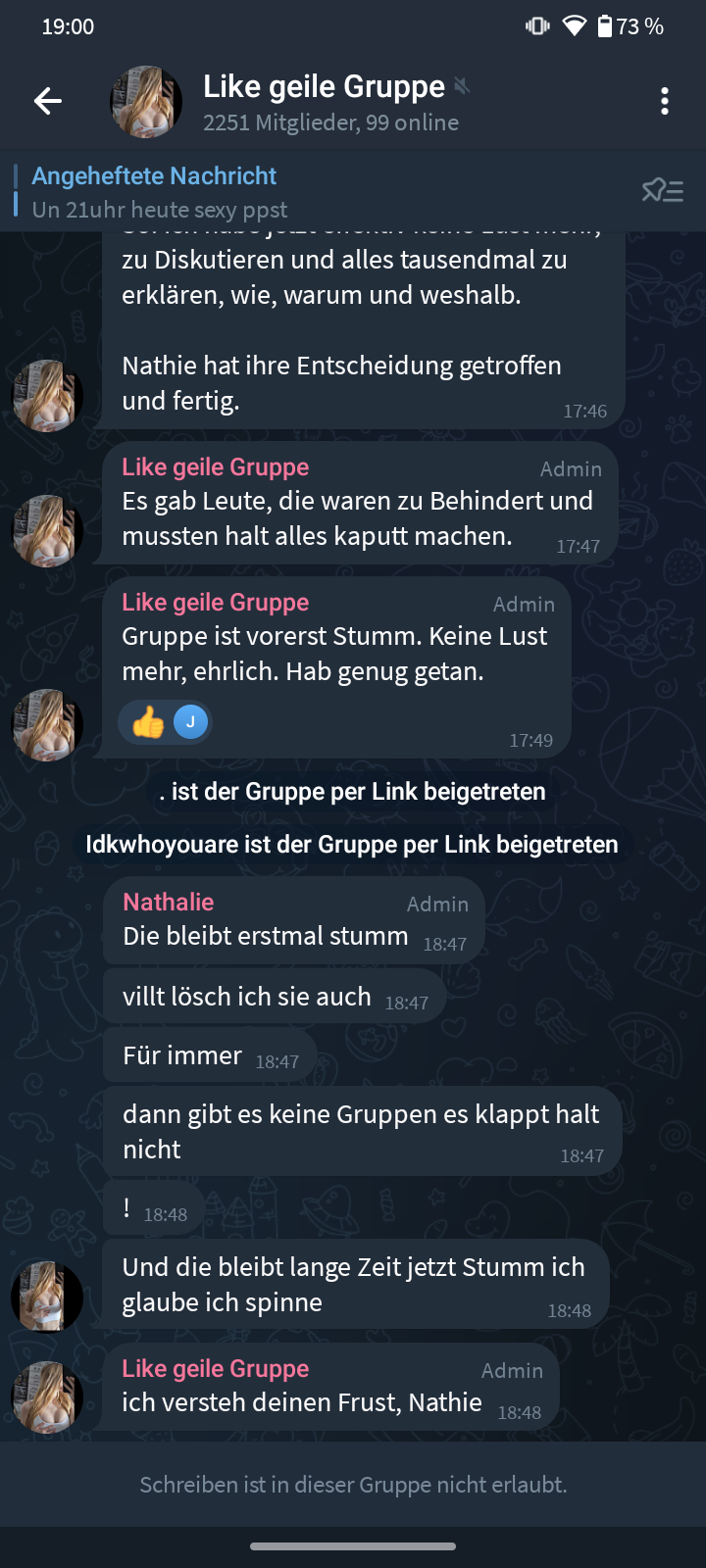Open Nathalie's profile from her name
This screenshot has height=1568, width=706.
pos(169,902)
